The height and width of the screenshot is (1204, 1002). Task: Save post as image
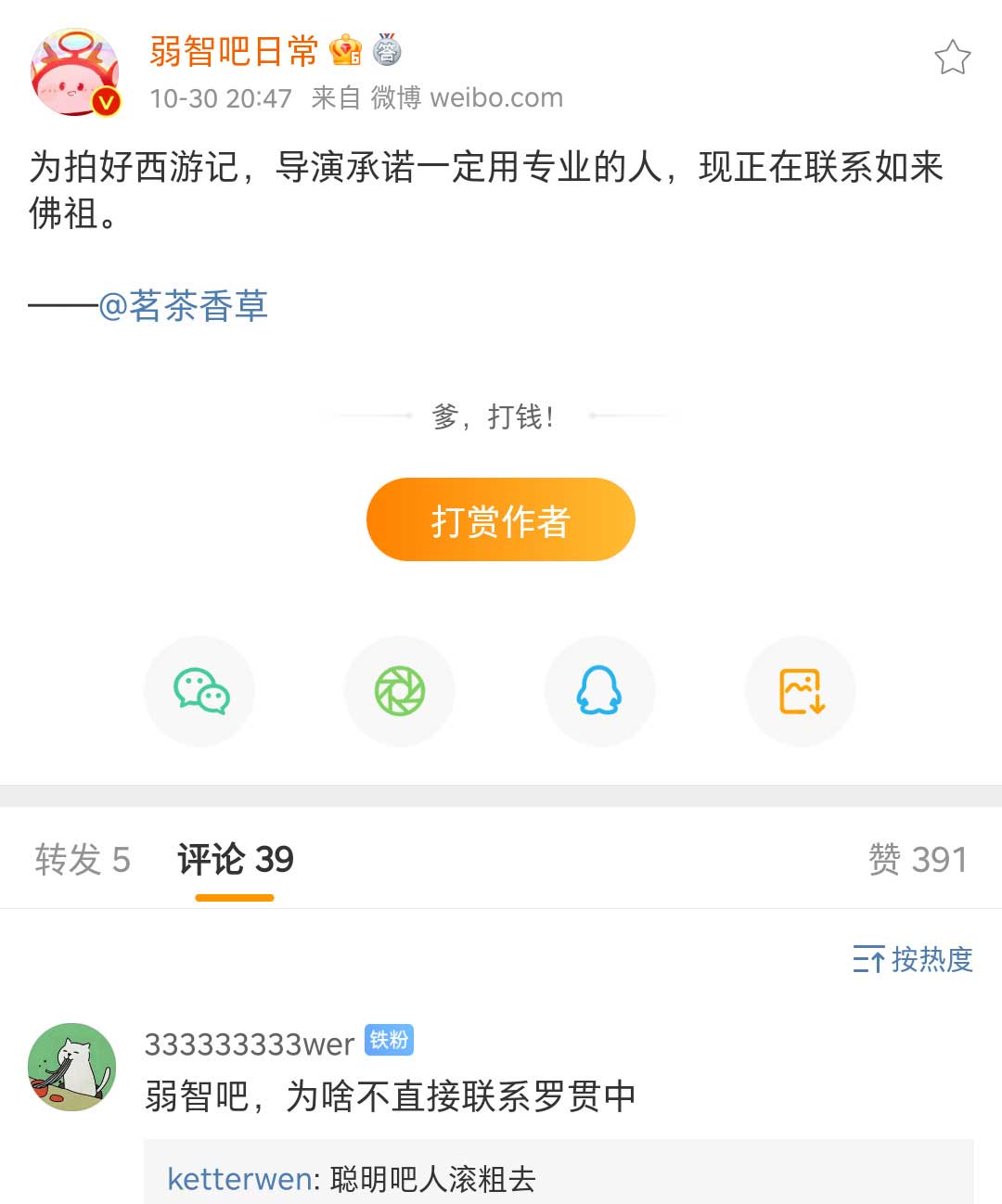coord(801,691)
